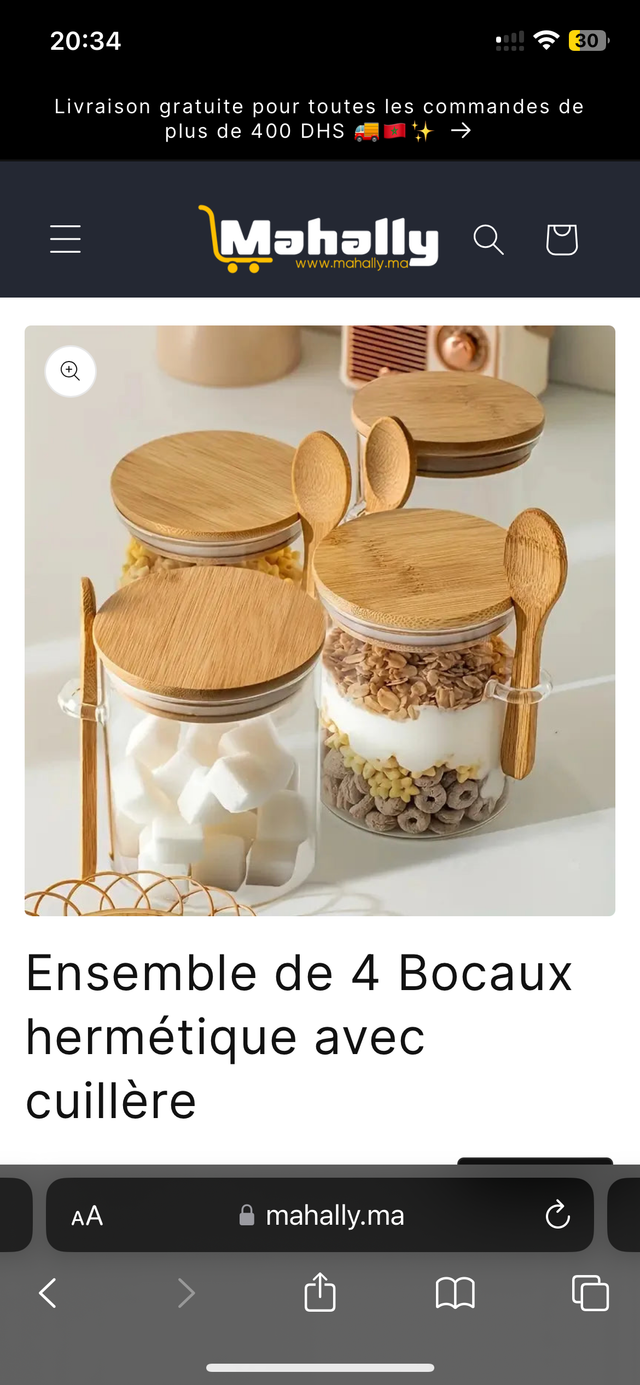Tap the free delivery announcement banner

coord(320,118)
